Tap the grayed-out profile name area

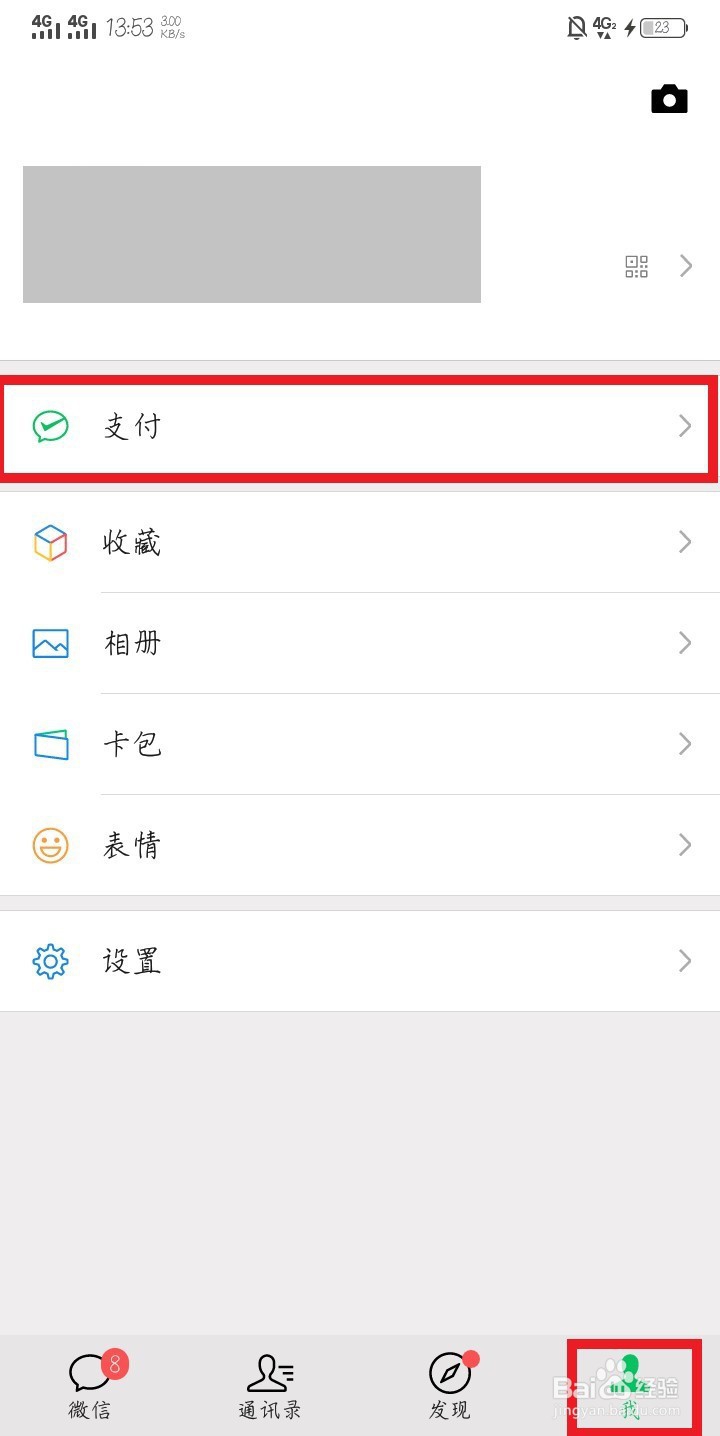[250, 234]
